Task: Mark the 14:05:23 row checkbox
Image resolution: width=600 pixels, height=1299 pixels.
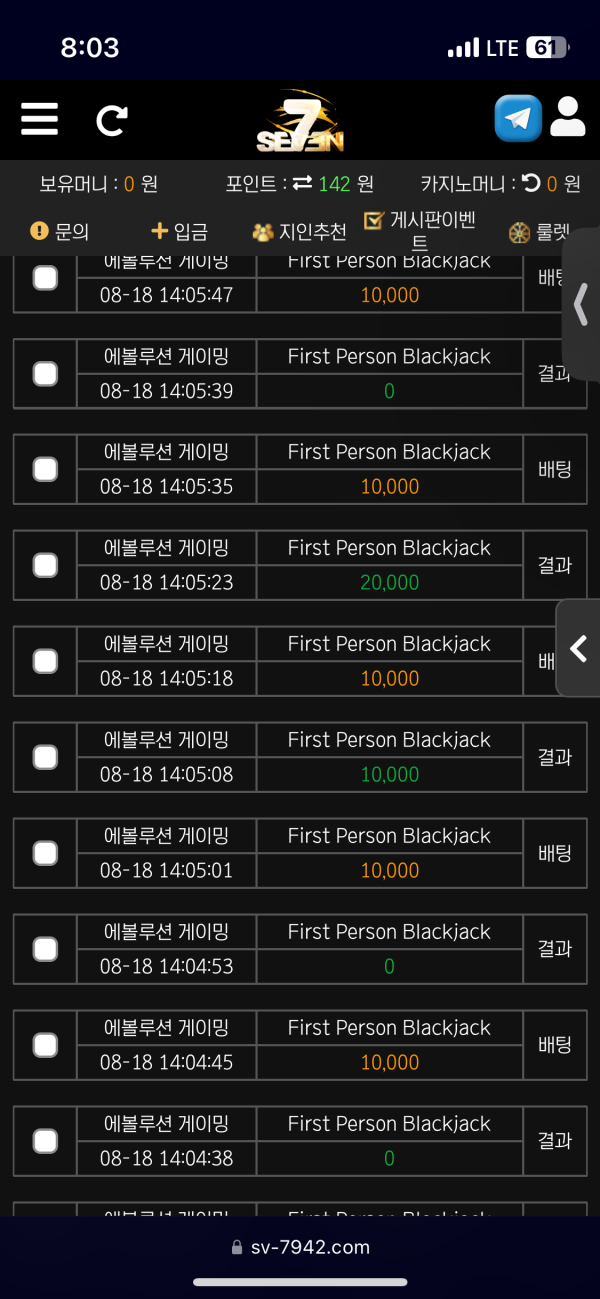Action: [45, 565]
